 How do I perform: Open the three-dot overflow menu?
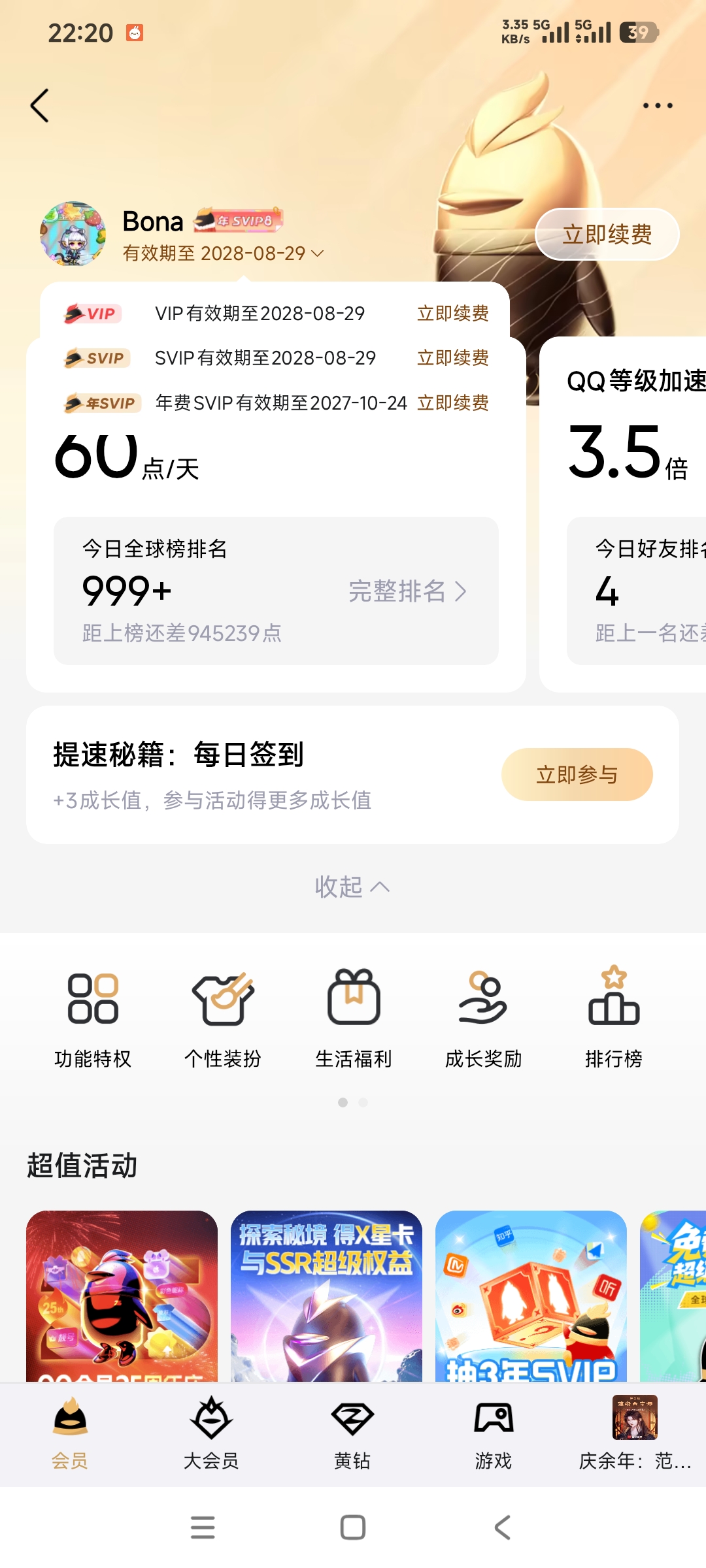tap(657, 106)
